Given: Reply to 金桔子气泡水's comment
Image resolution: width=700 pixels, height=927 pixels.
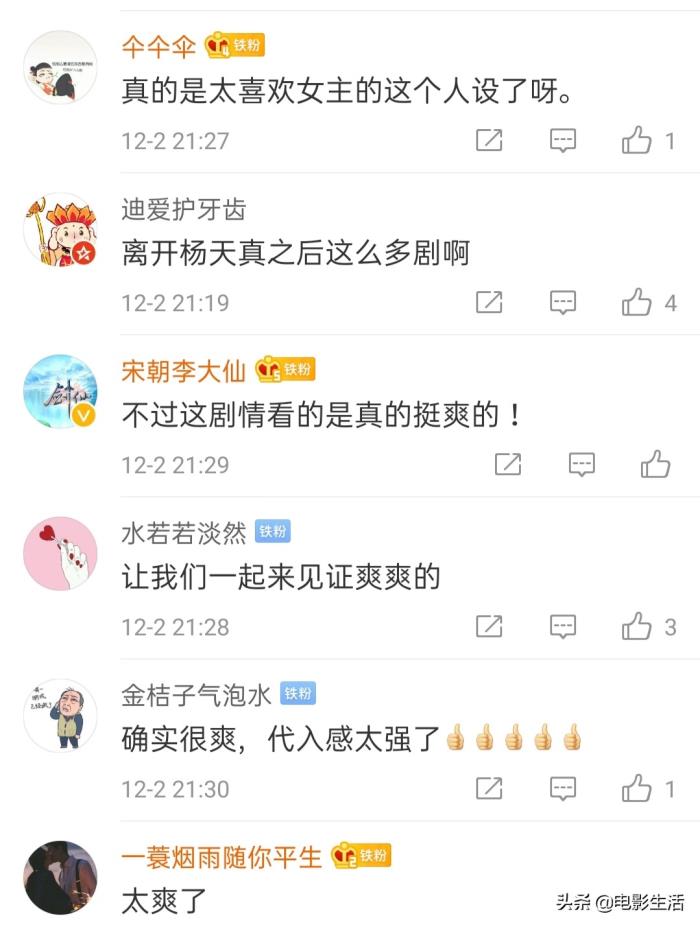Looking at the screenshot, I should pos(563,789).
